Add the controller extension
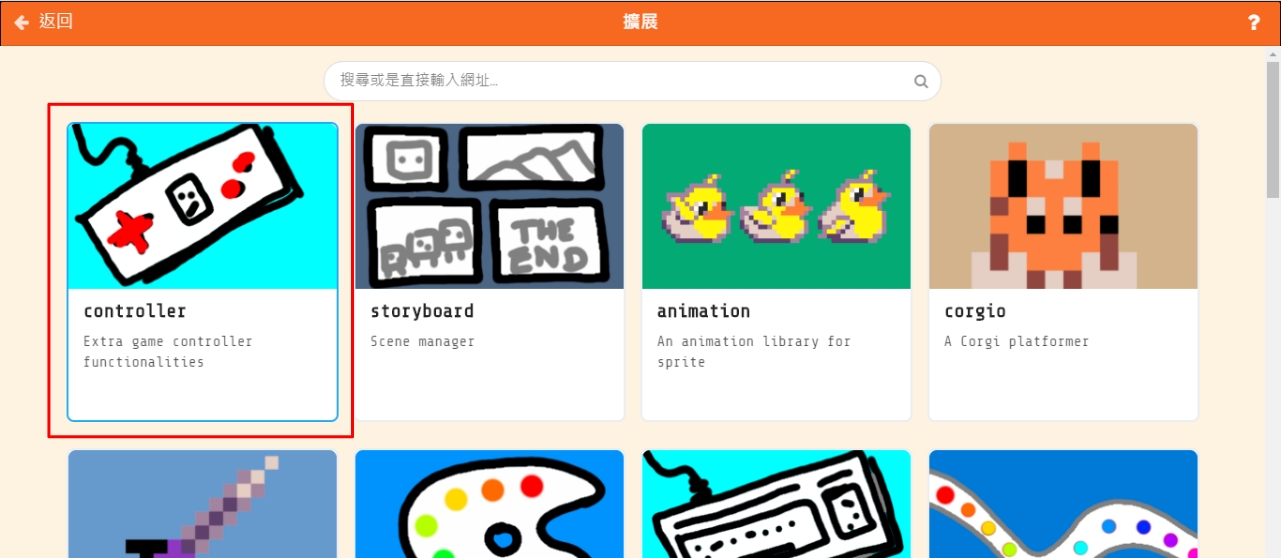1281x558 pixels. (202, 271)
